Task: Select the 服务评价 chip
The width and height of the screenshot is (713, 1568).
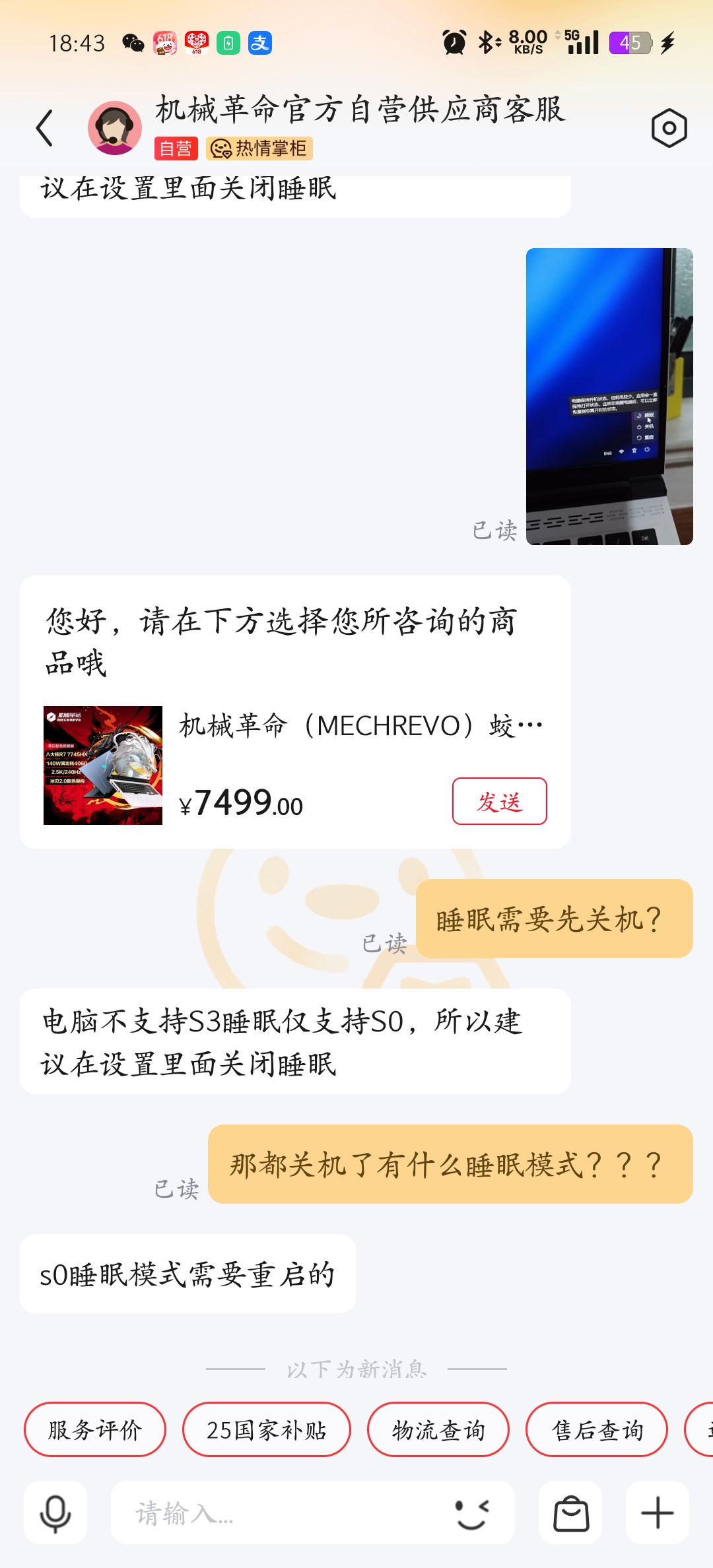Action: (95, 1429)
